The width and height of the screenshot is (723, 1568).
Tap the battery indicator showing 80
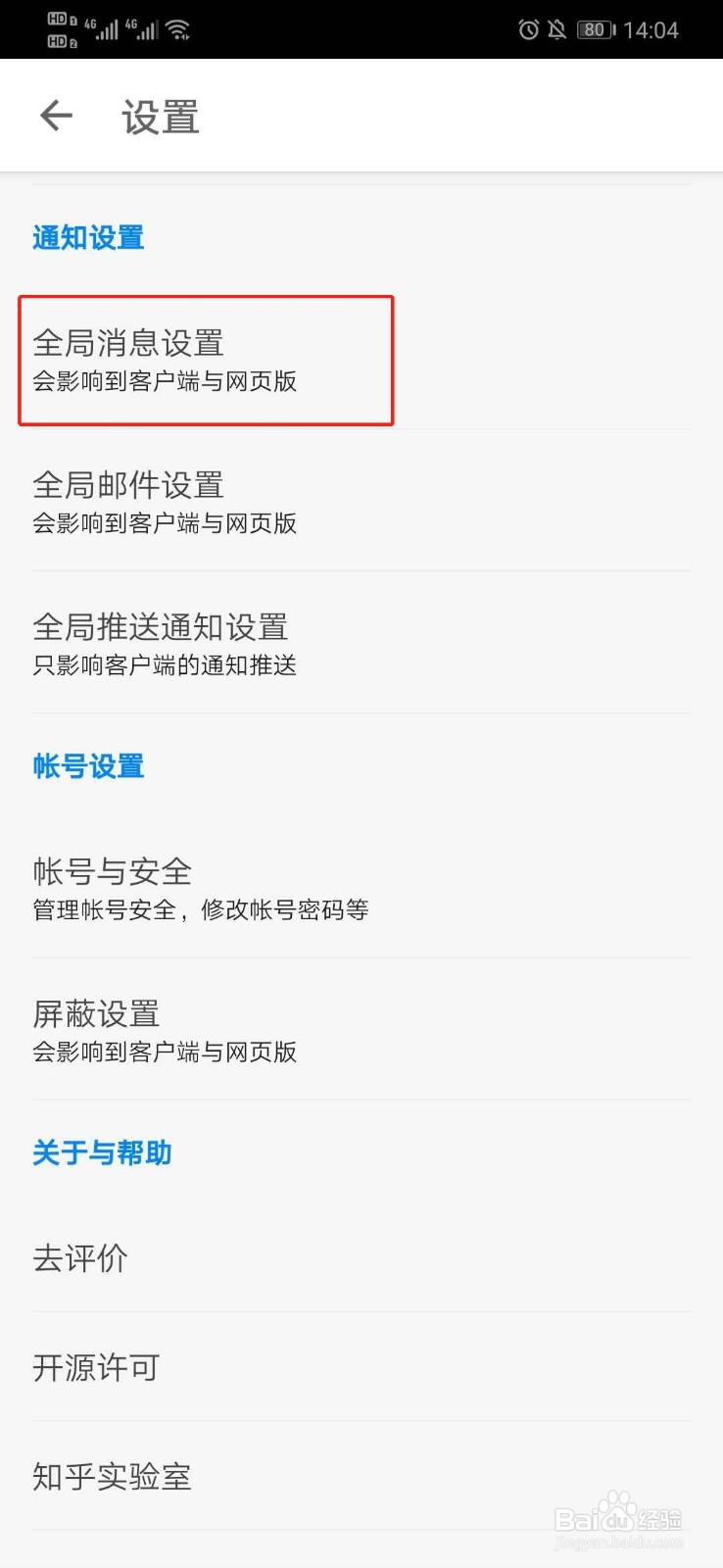592,29
